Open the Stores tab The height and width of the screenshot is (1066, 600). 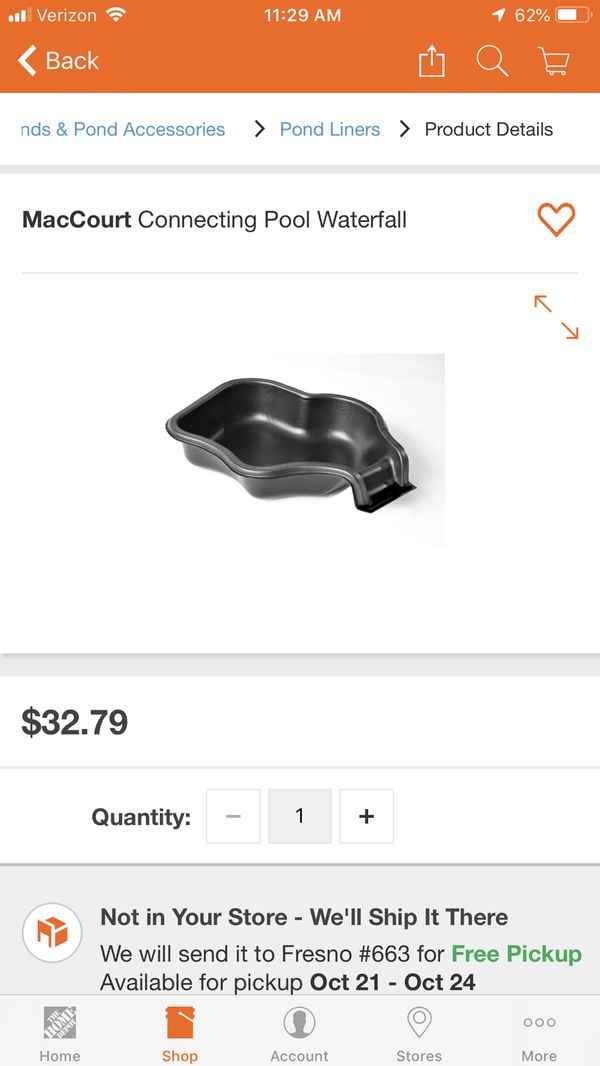(x=419, y=1032)
